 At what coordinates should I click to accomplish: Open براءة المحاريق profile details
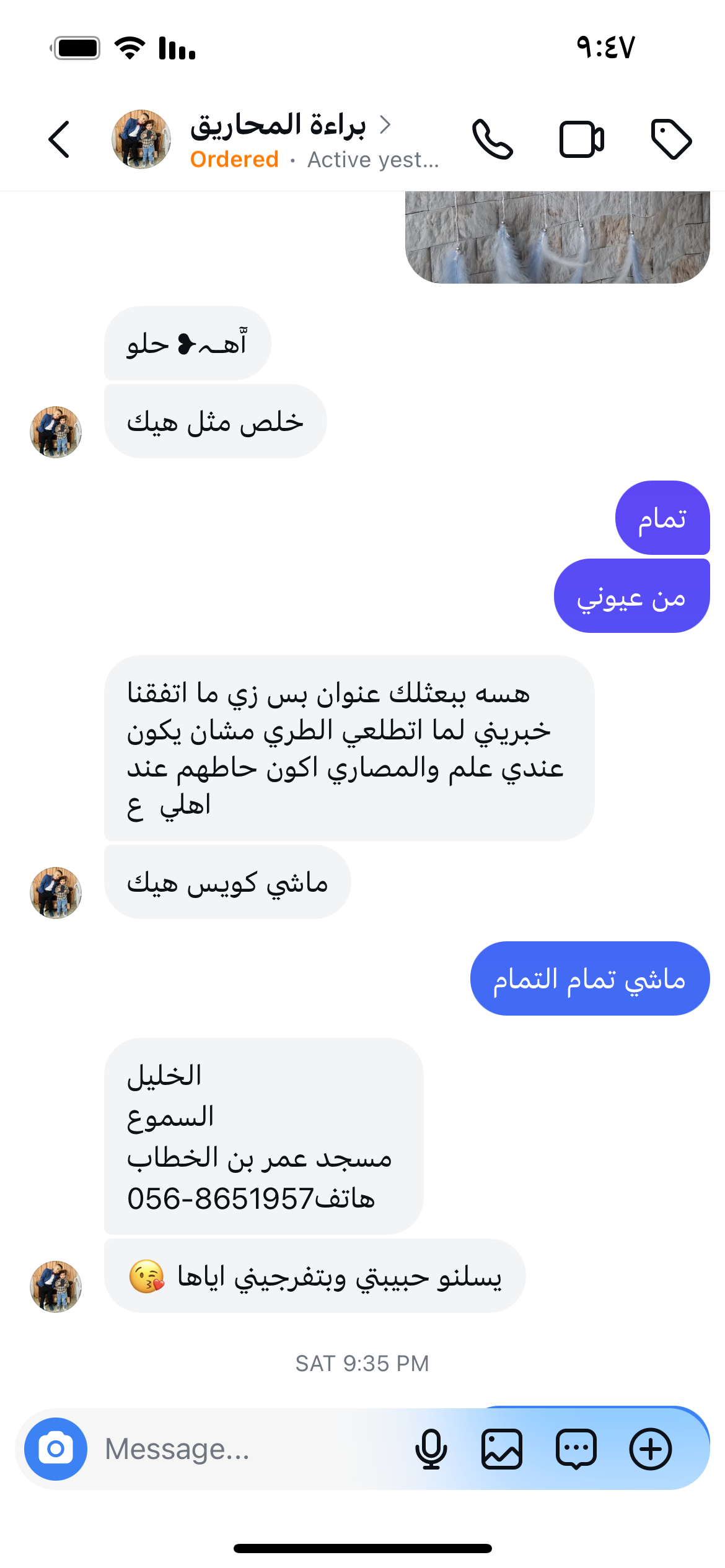279,127
